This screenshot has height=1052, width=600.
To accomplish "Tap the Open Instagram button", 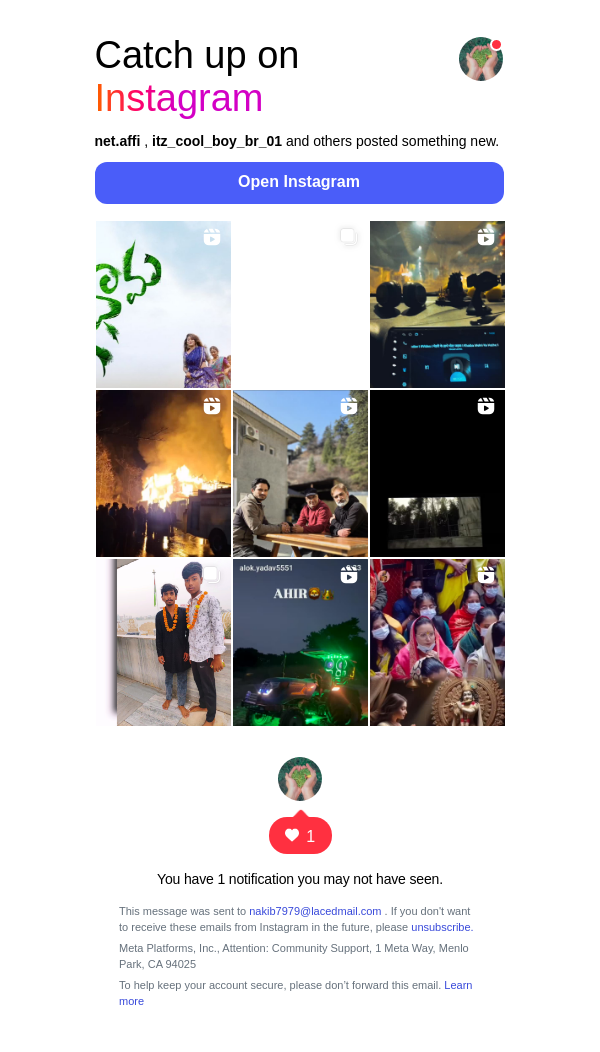I will [299, 183].
